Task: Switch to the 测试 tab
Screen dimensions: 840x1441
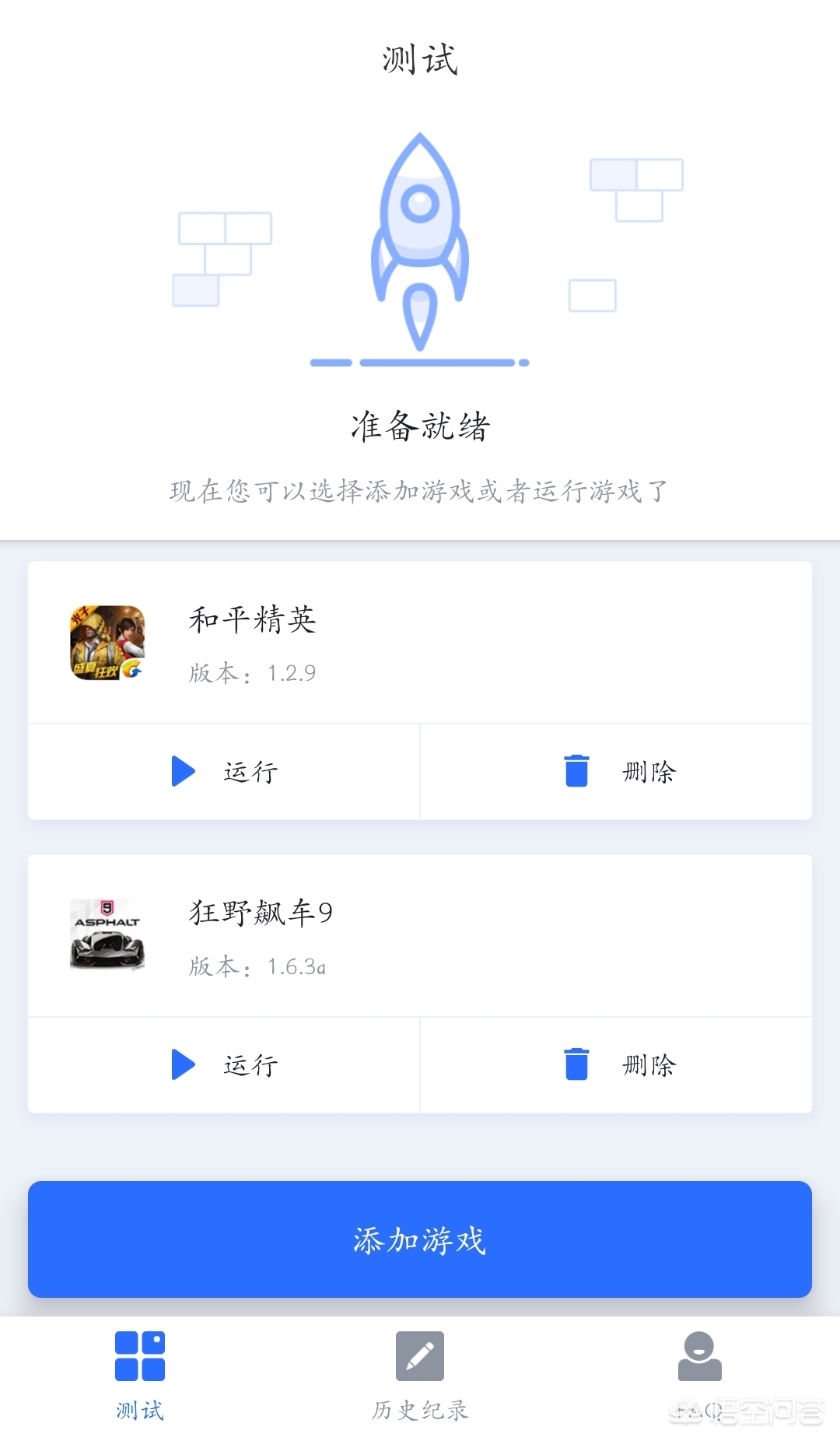Action: point(140,1376)
